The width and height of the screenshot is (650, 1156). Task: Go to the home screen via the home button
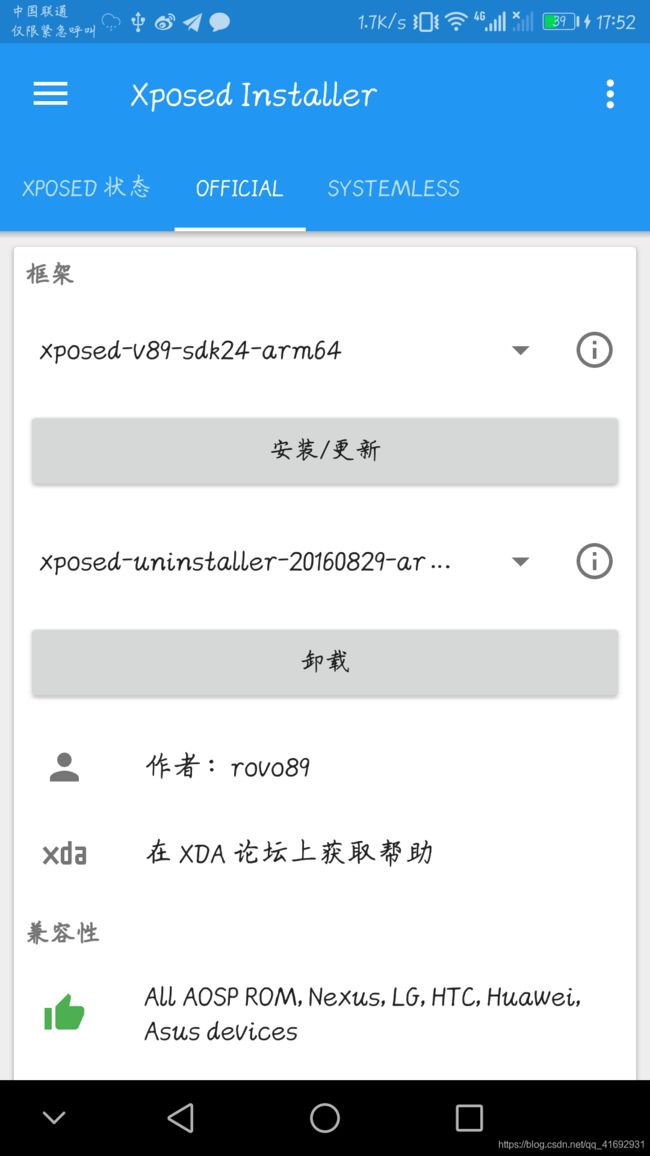pos(324,1118)
